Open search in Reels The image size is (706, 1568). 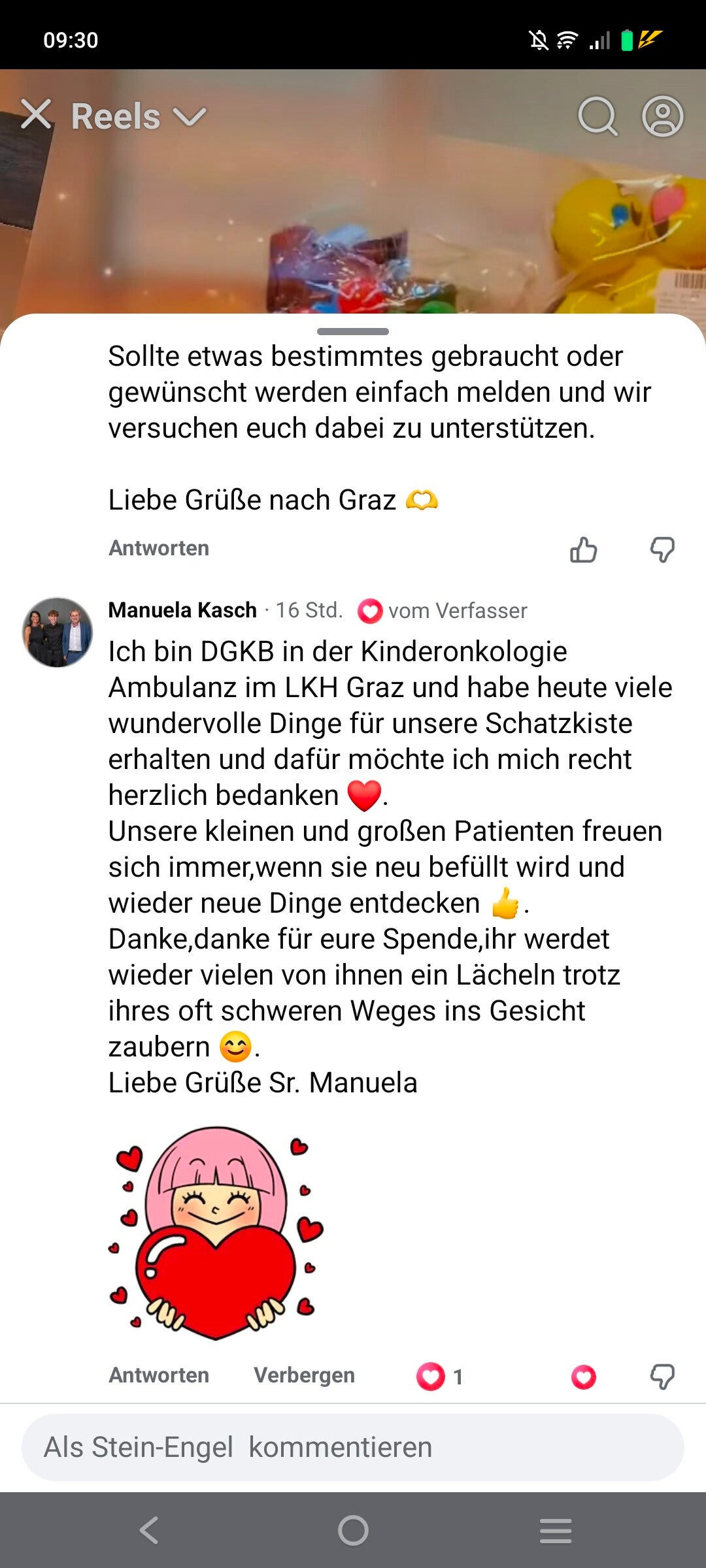(597, 117)
